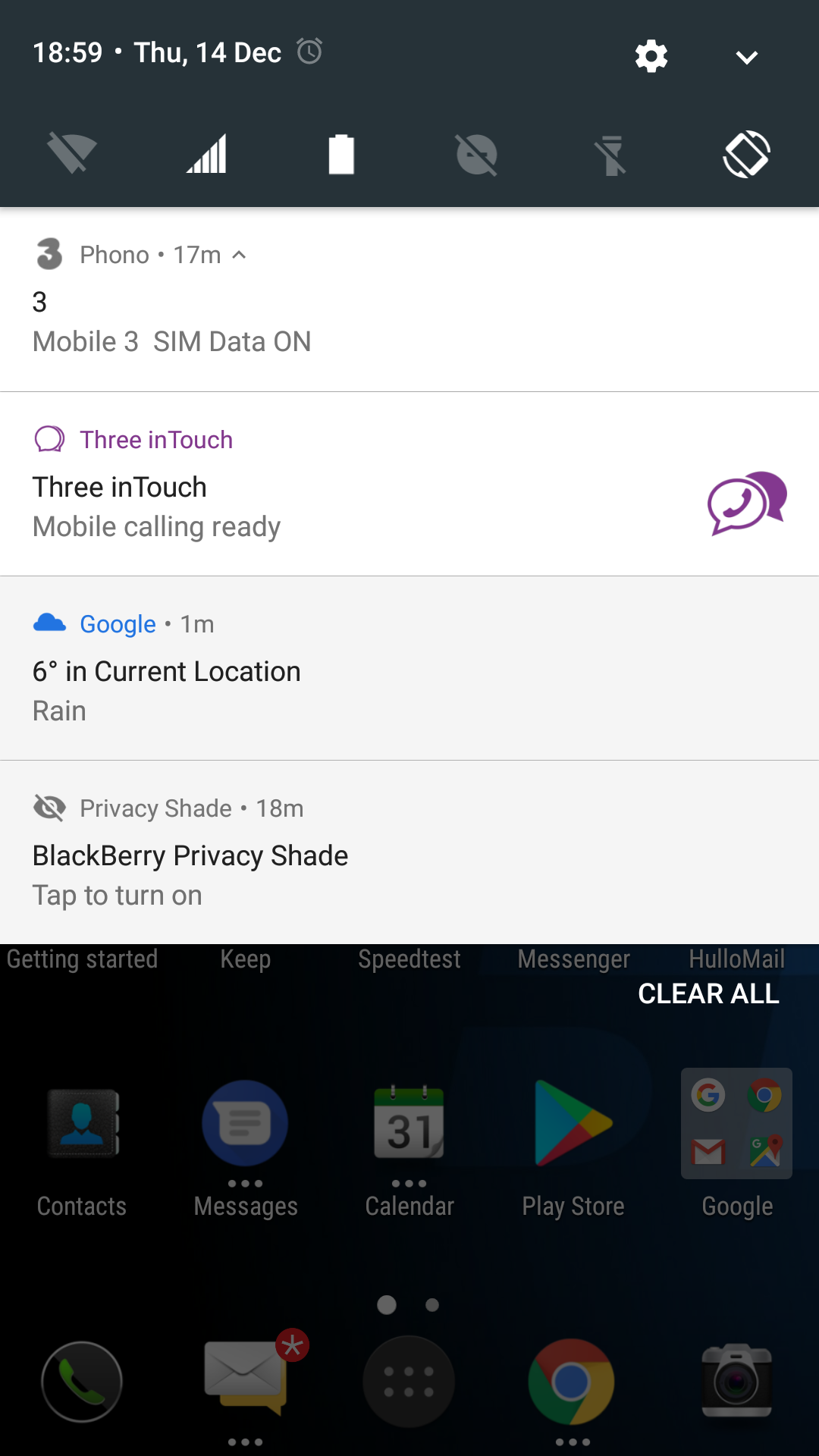Open the Three inTouch notification

(x=409, y=484)
